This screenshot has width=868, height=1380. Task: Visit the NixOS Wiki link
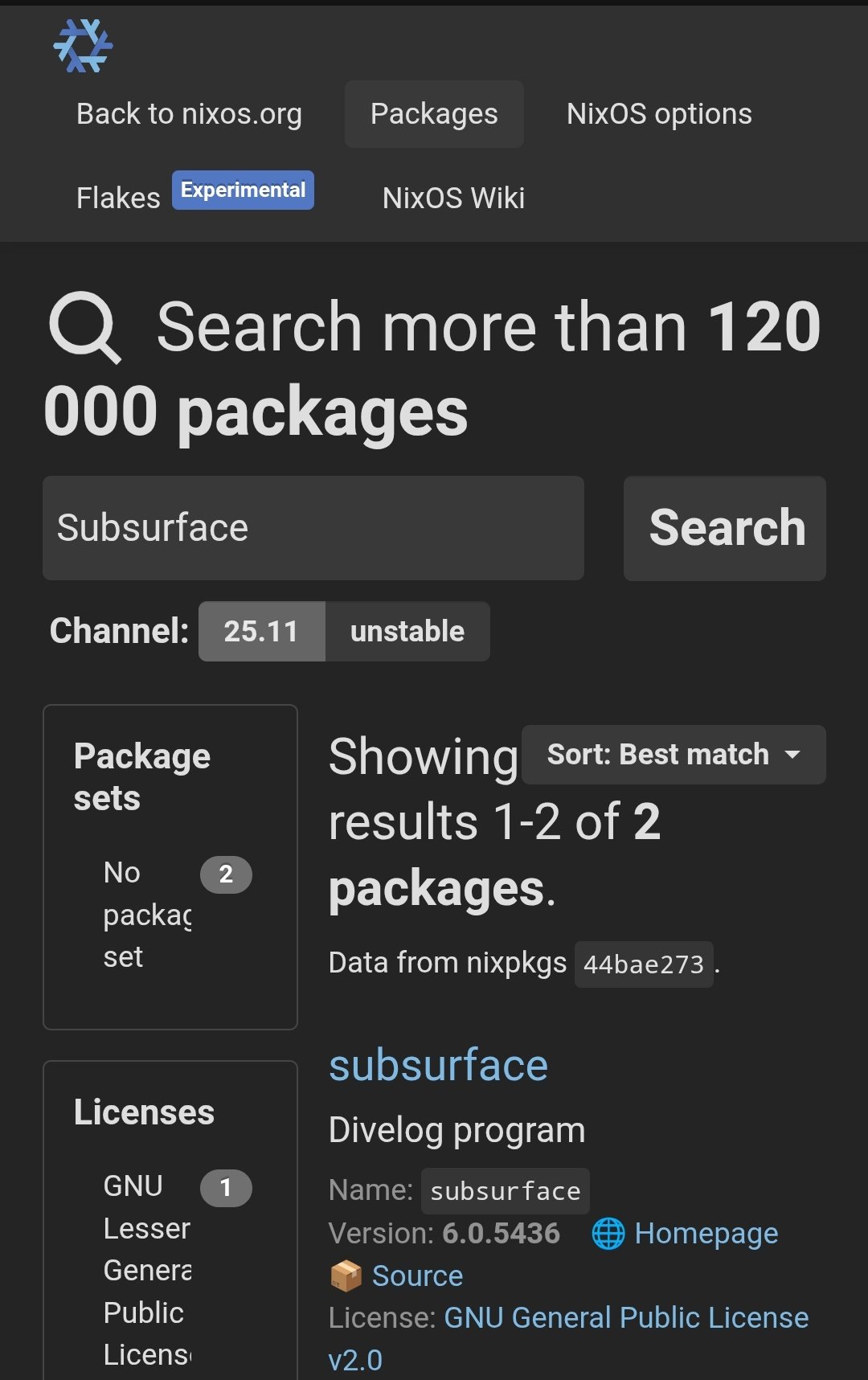click(453, 198)
